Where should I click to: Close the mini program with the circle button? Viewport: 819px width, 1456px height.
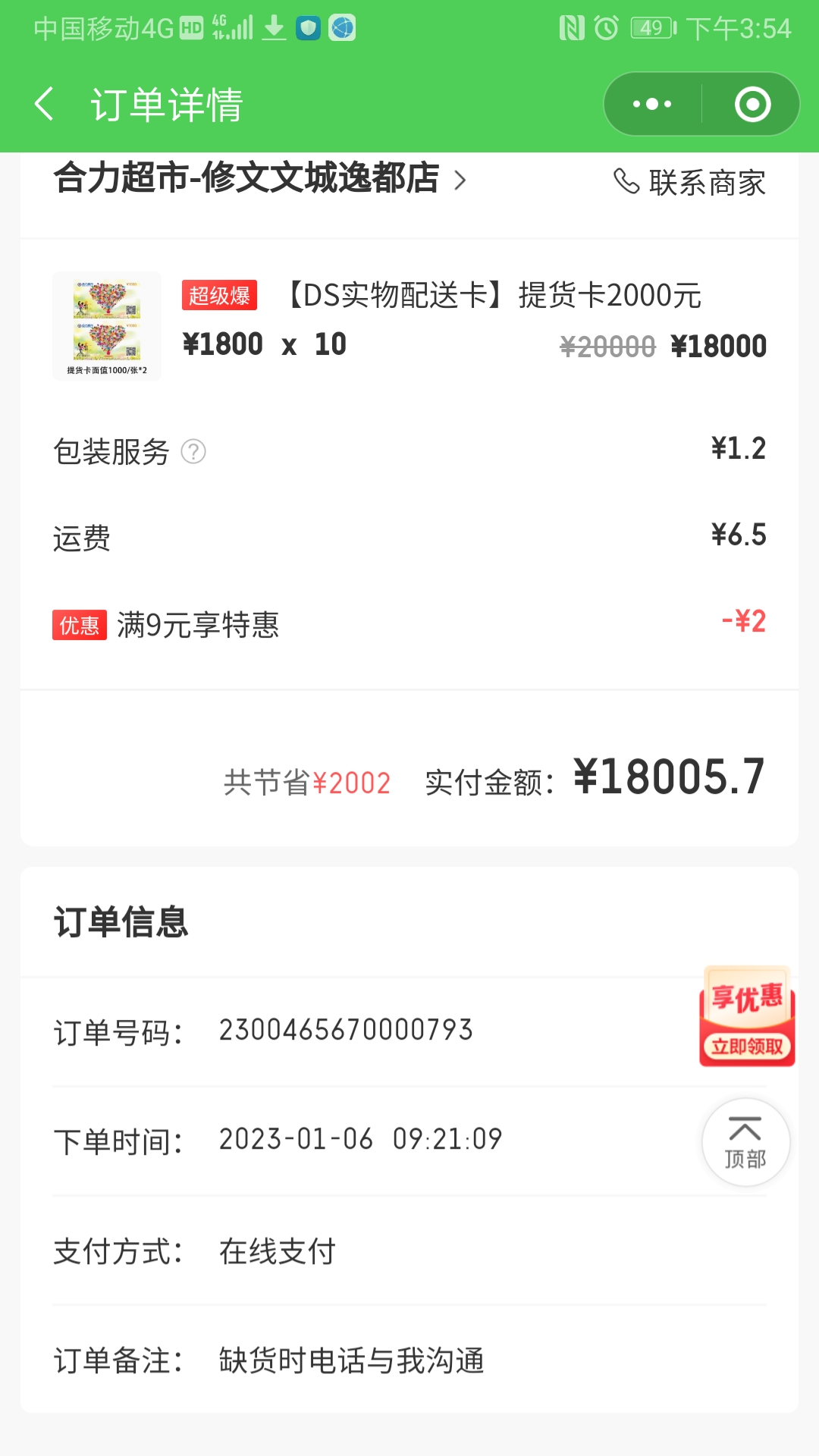coord(752,104)
